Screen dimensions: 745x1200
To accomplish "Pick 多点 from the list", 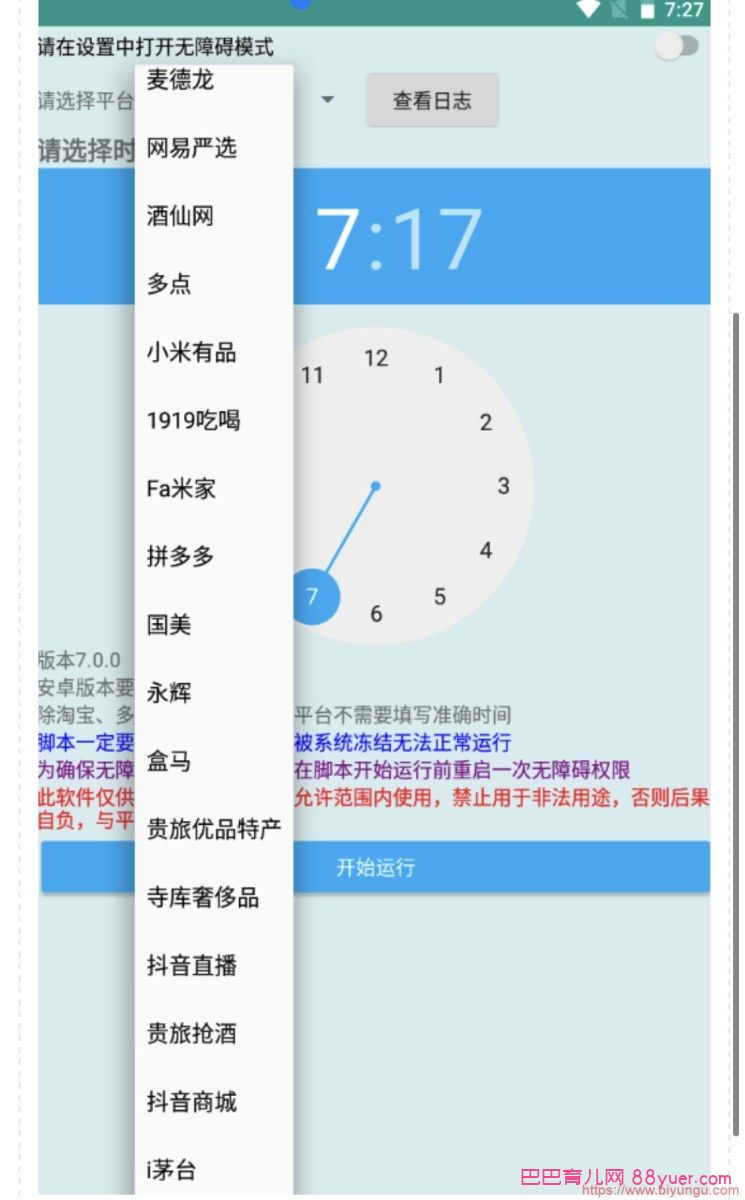I will click(213, 284).
